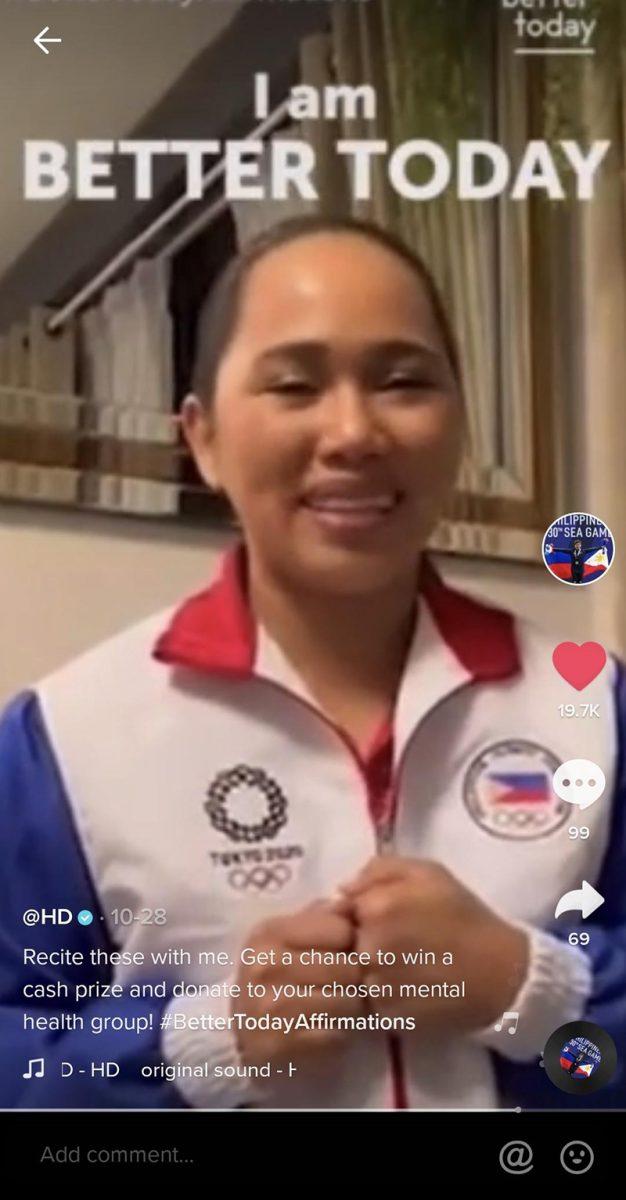The width and height of the screenshot is (626, 1200).
Task: Open the spinning sound disc
Action: (580, 1059)
